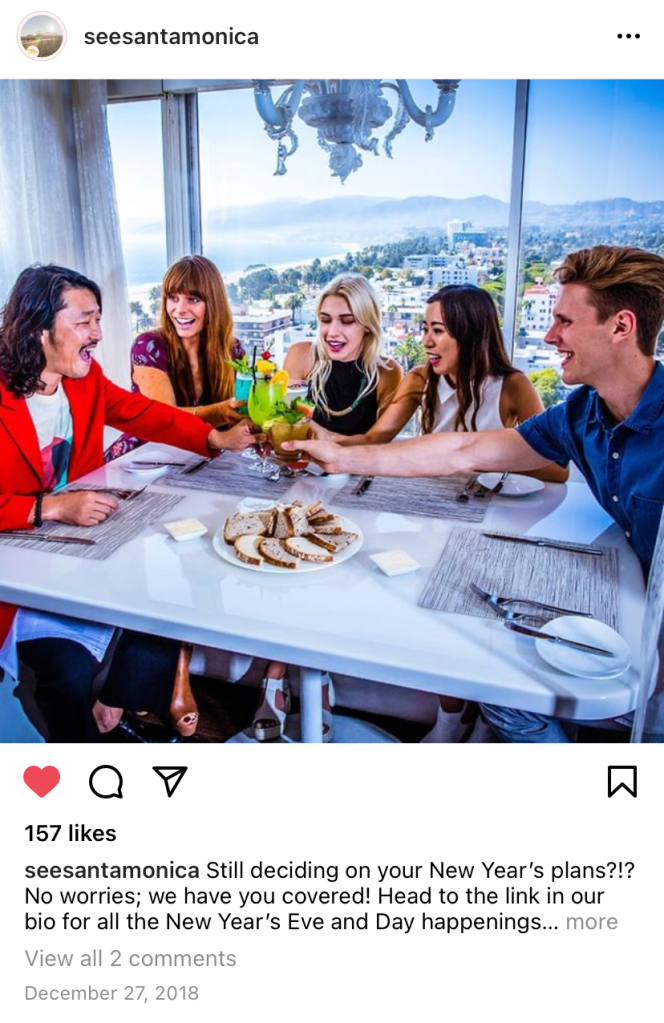Image resolution: width=664 pixels, height=1023 pixels.
Task: View all 2 comments
Action: pos(130,958)
